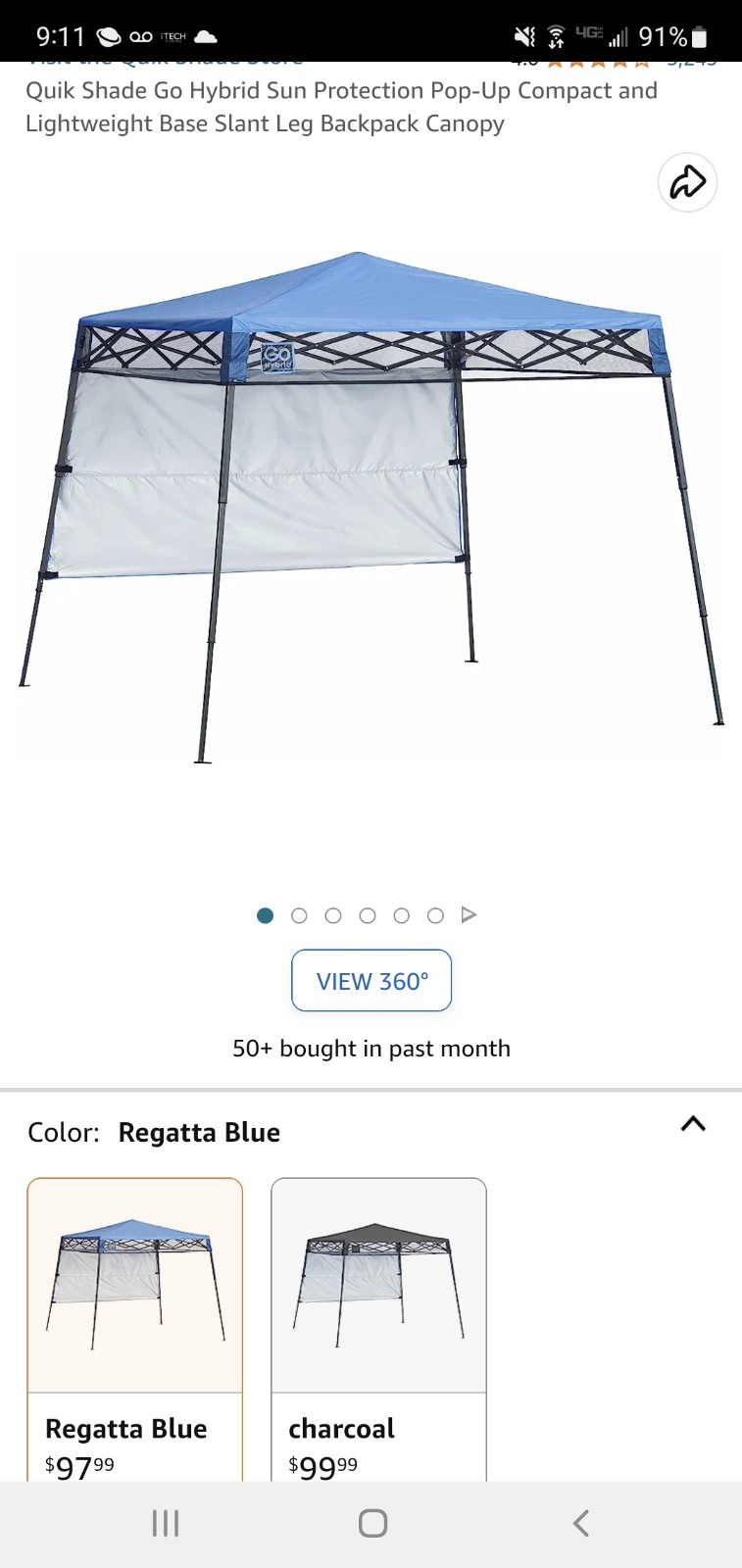Go back with the system back button

point(580,1523)
